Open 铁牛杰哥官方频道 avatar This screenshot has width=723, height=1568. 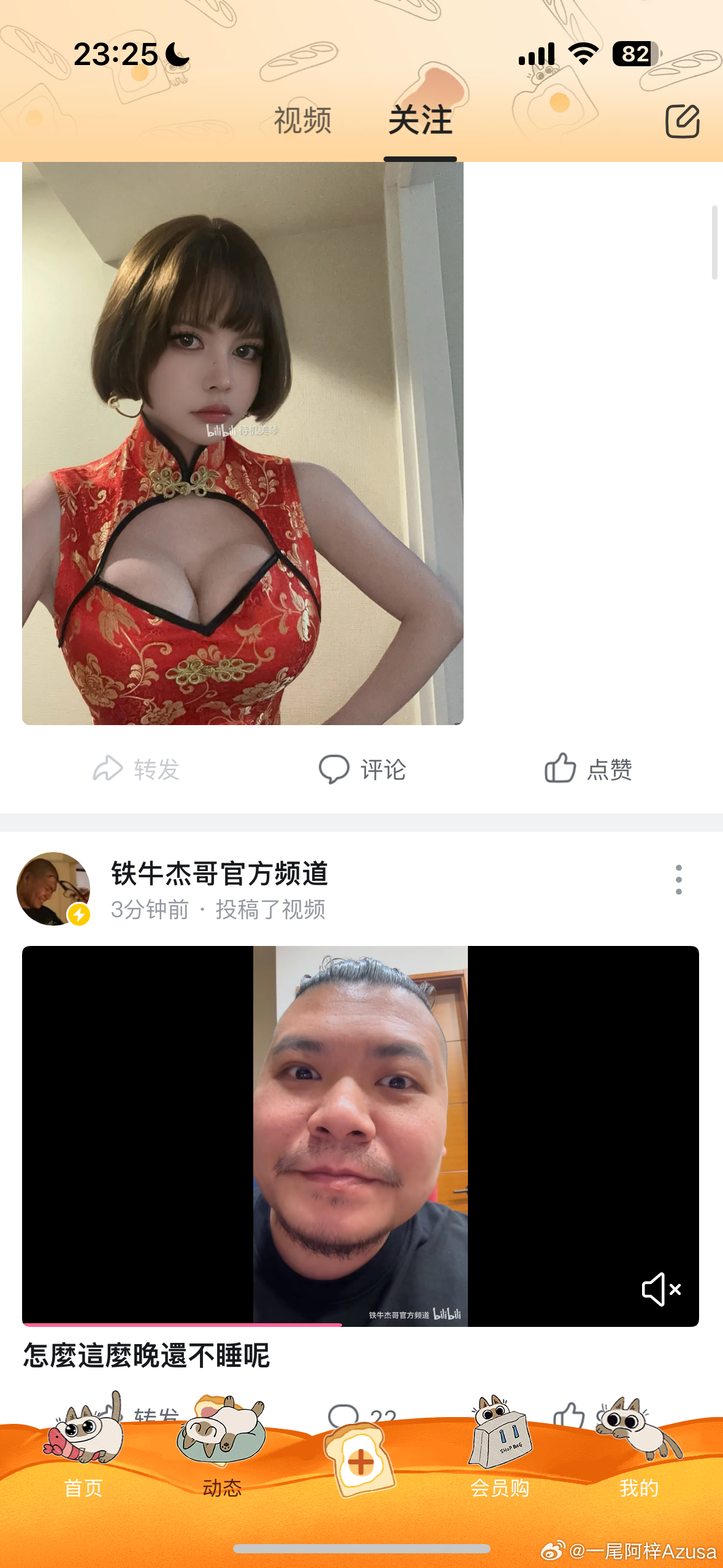tap(53, 888)
